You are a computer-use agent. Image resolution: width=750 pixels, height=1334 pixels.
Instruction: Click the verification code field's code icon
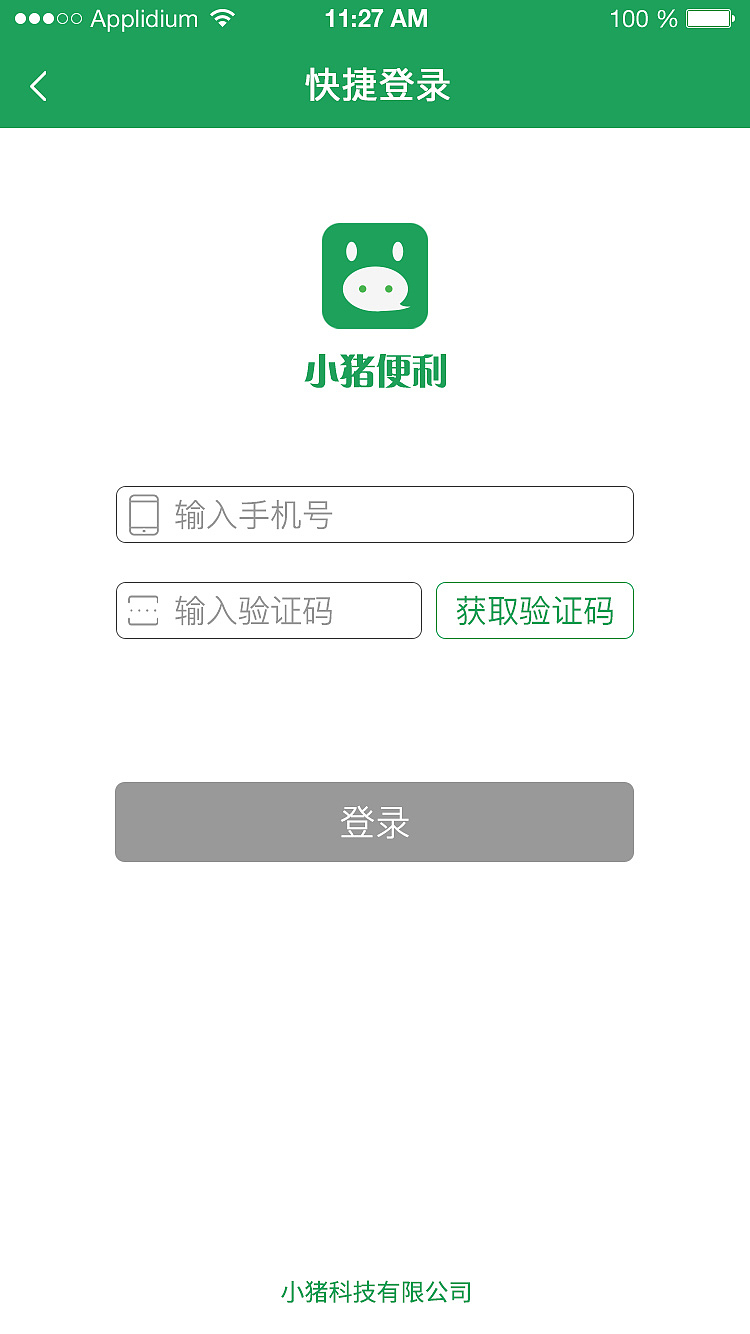[145, 610]
